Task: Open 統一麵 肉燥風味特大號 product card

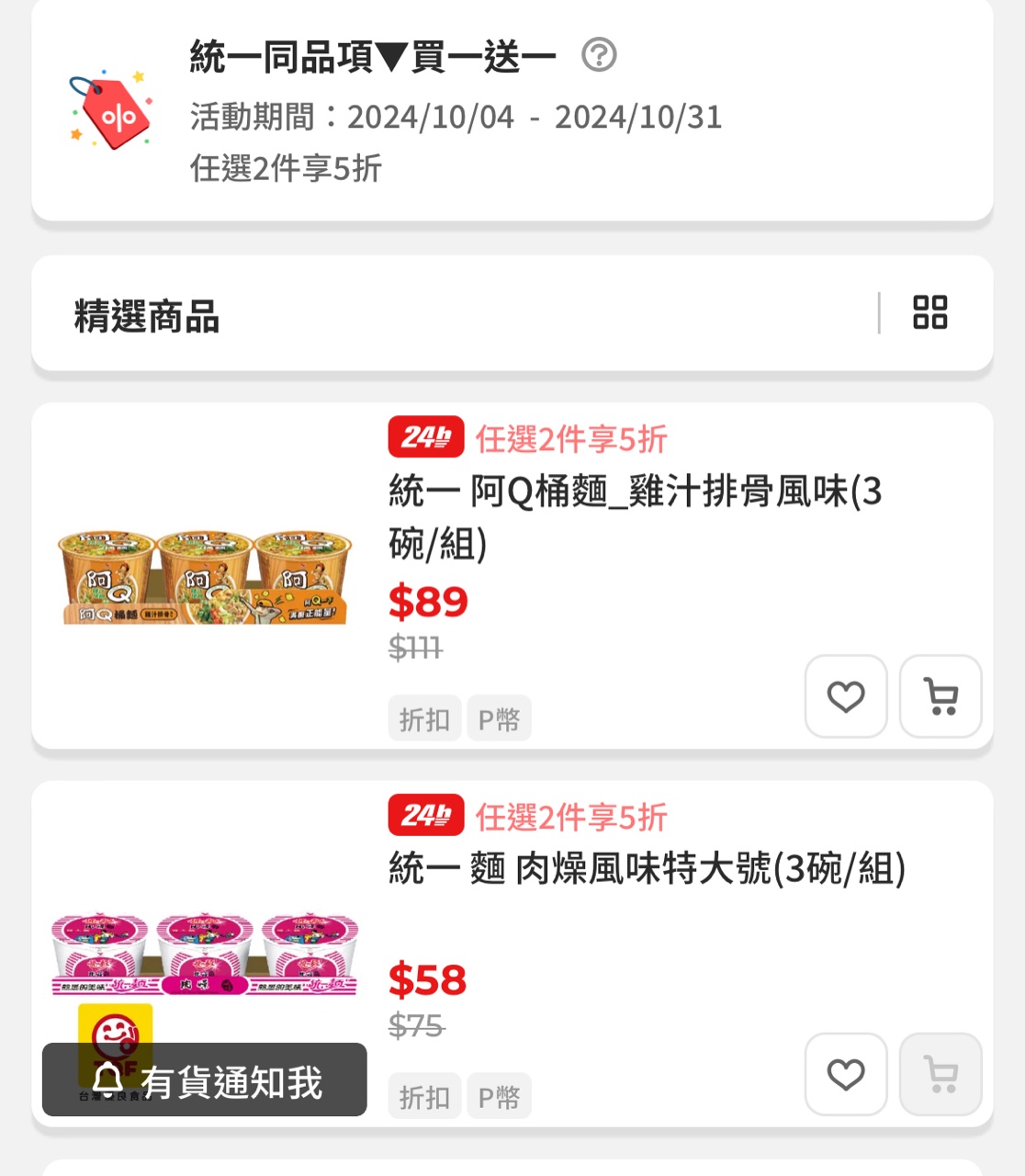Action: pos(647,868)
